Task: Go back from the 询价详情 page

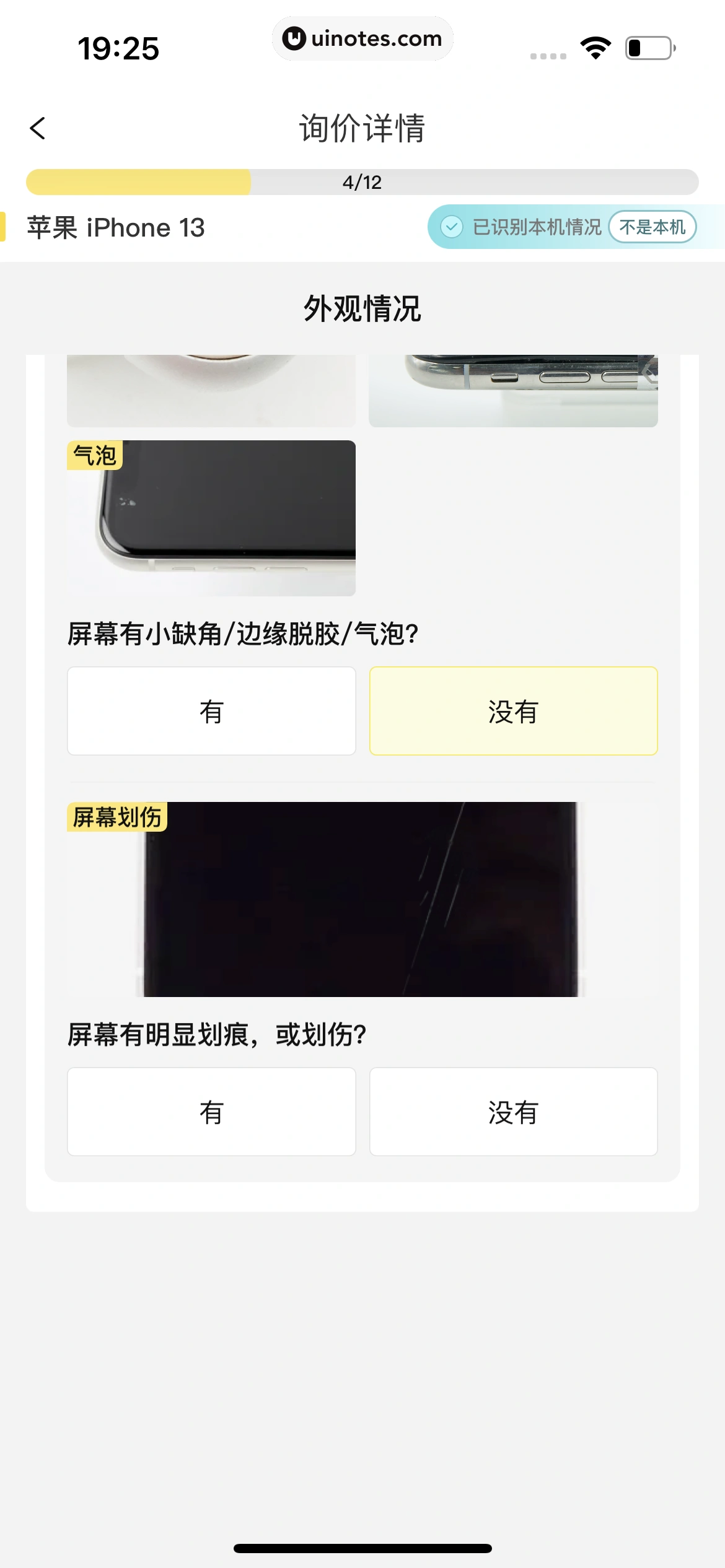Action: point(38,128)
